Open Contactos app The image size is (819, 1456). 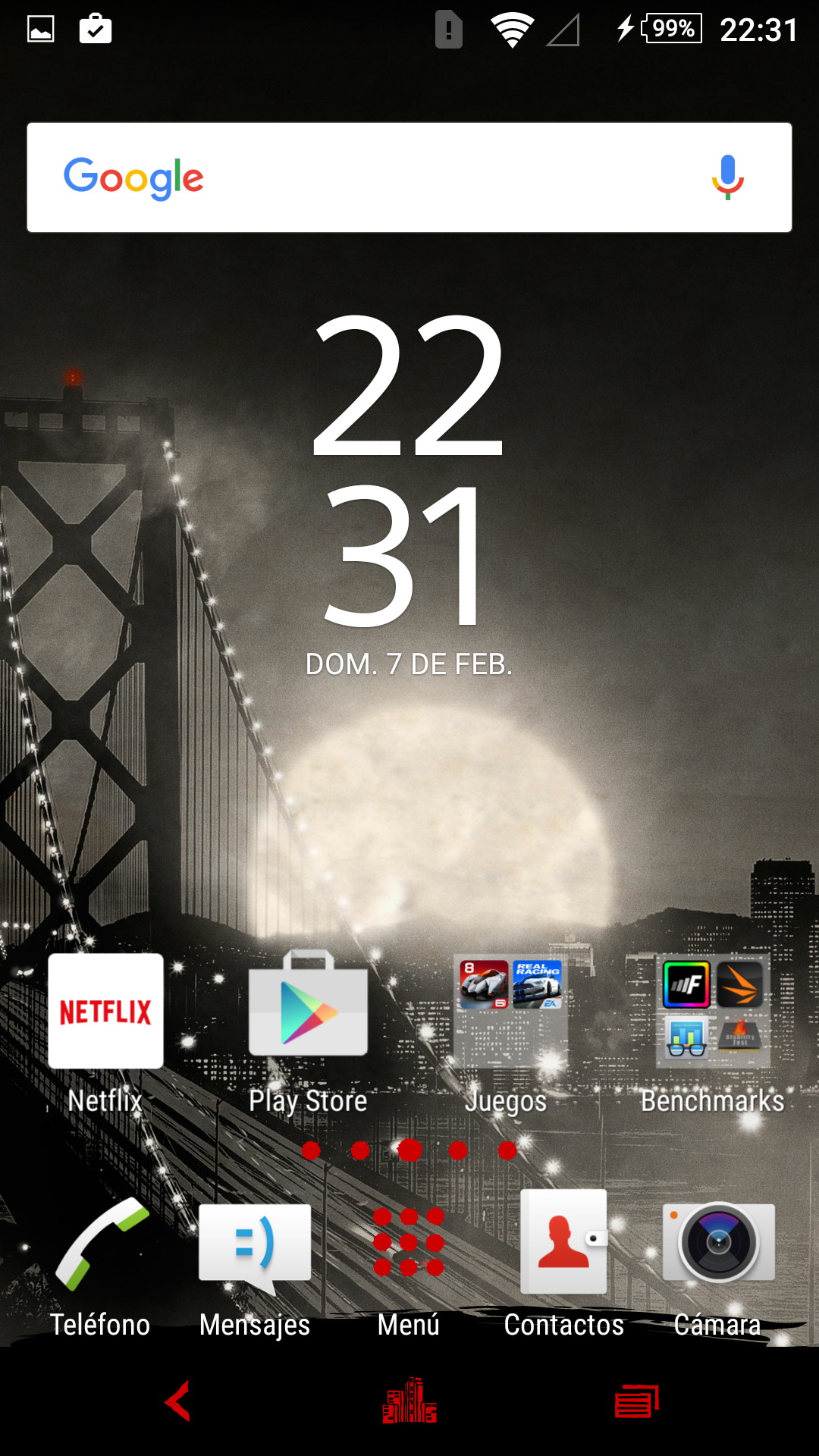pyautogui.click(x=563, y=1244)
